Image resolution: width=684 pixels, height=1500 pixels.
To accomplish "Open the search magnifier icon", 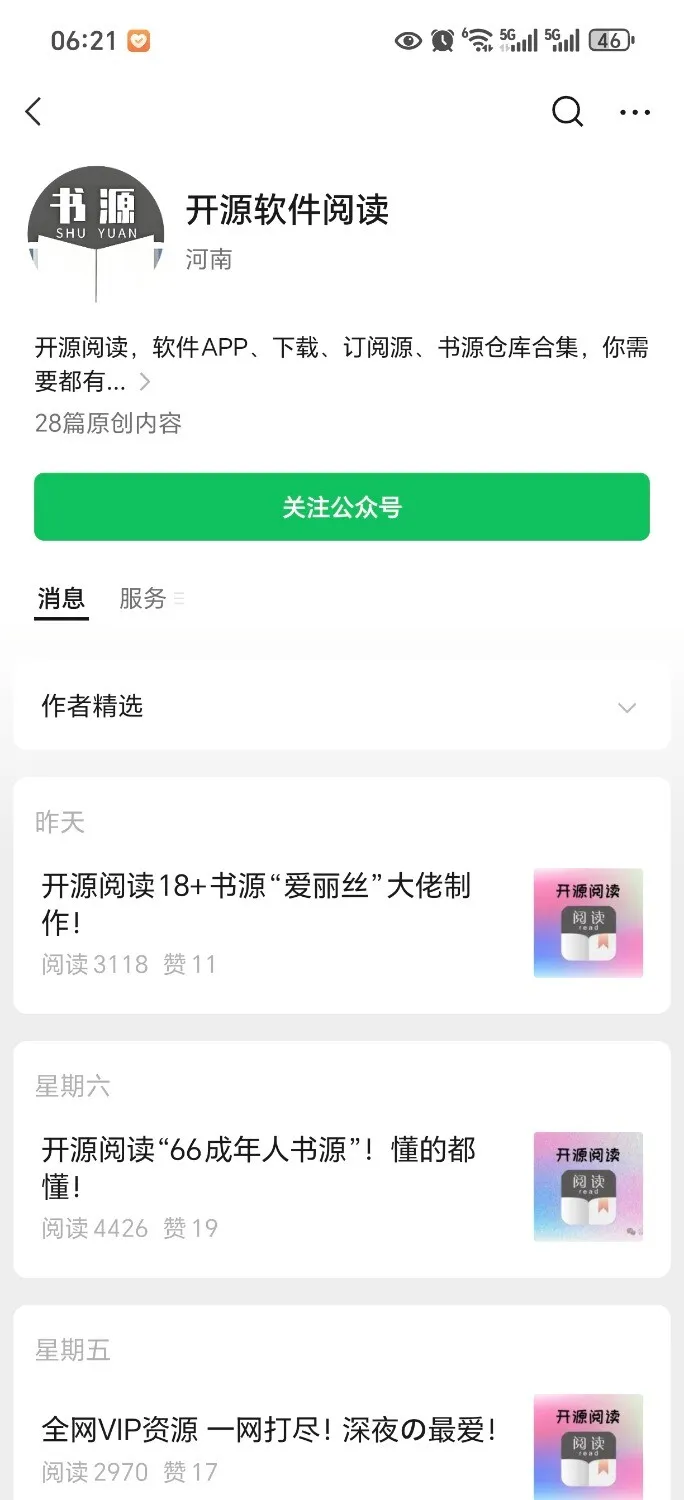I will point(567,112).
